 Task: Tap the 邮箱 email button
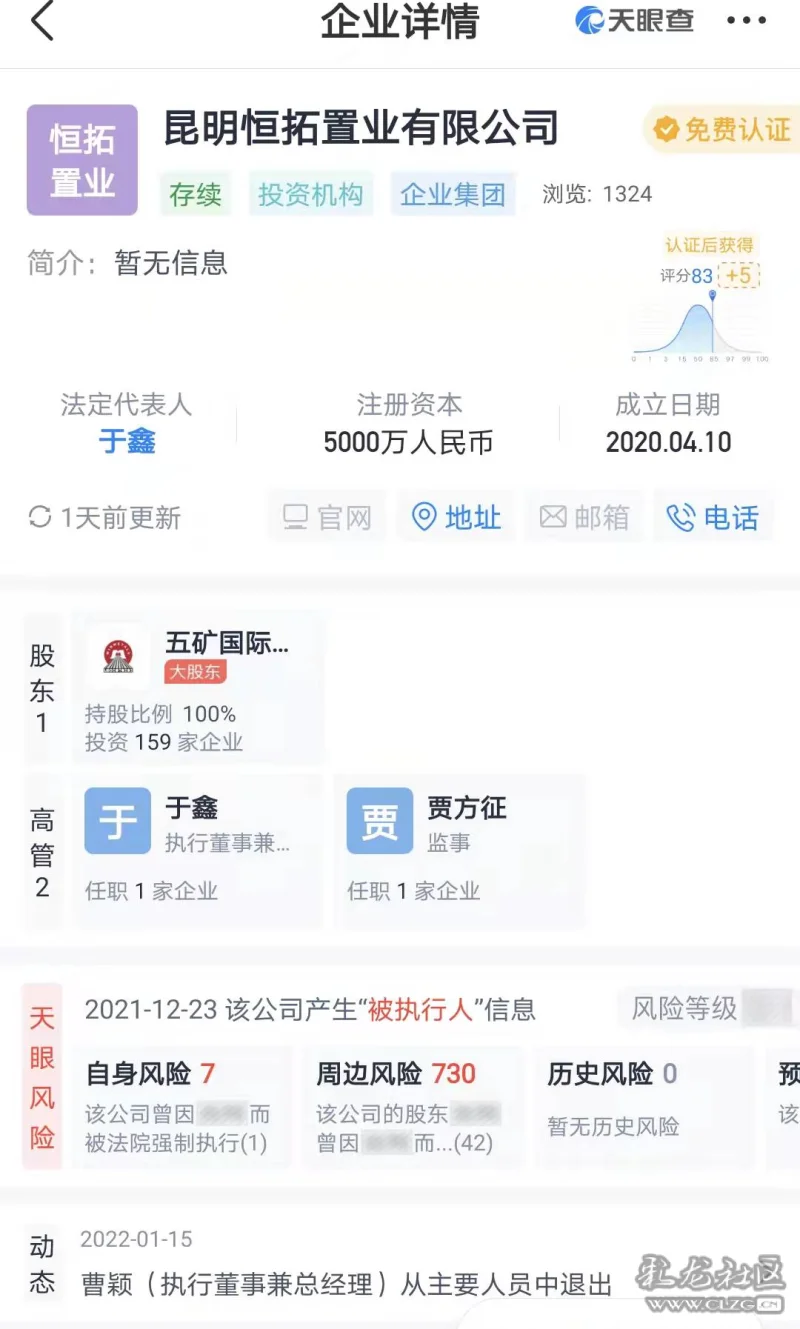click(x=585, y=517)
